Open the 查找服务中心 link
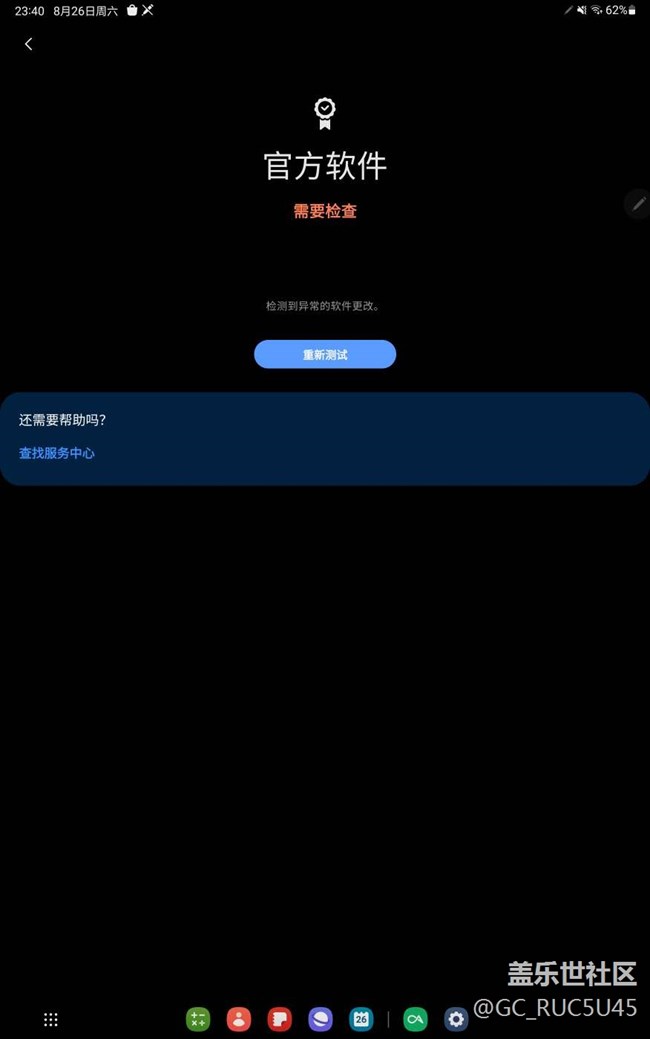This screenshot has height=1039, width=650. coord(57,453)
